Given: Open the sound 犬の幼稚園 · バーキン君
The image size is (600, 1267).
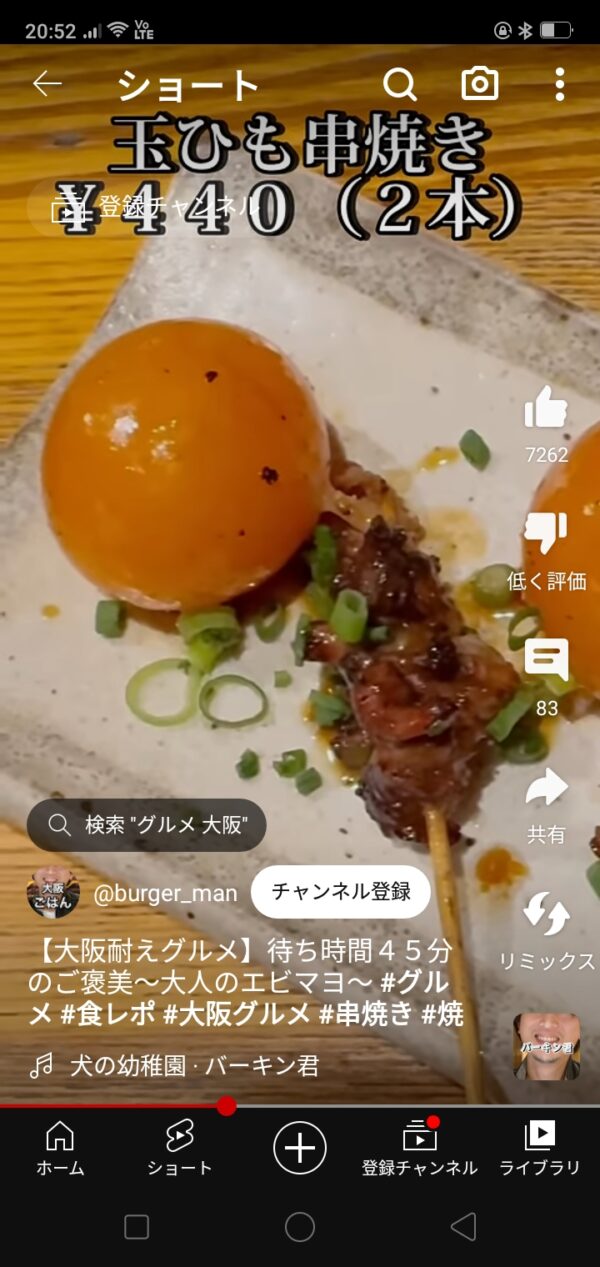Looking at the screenshot, I should pos(194,1066).
